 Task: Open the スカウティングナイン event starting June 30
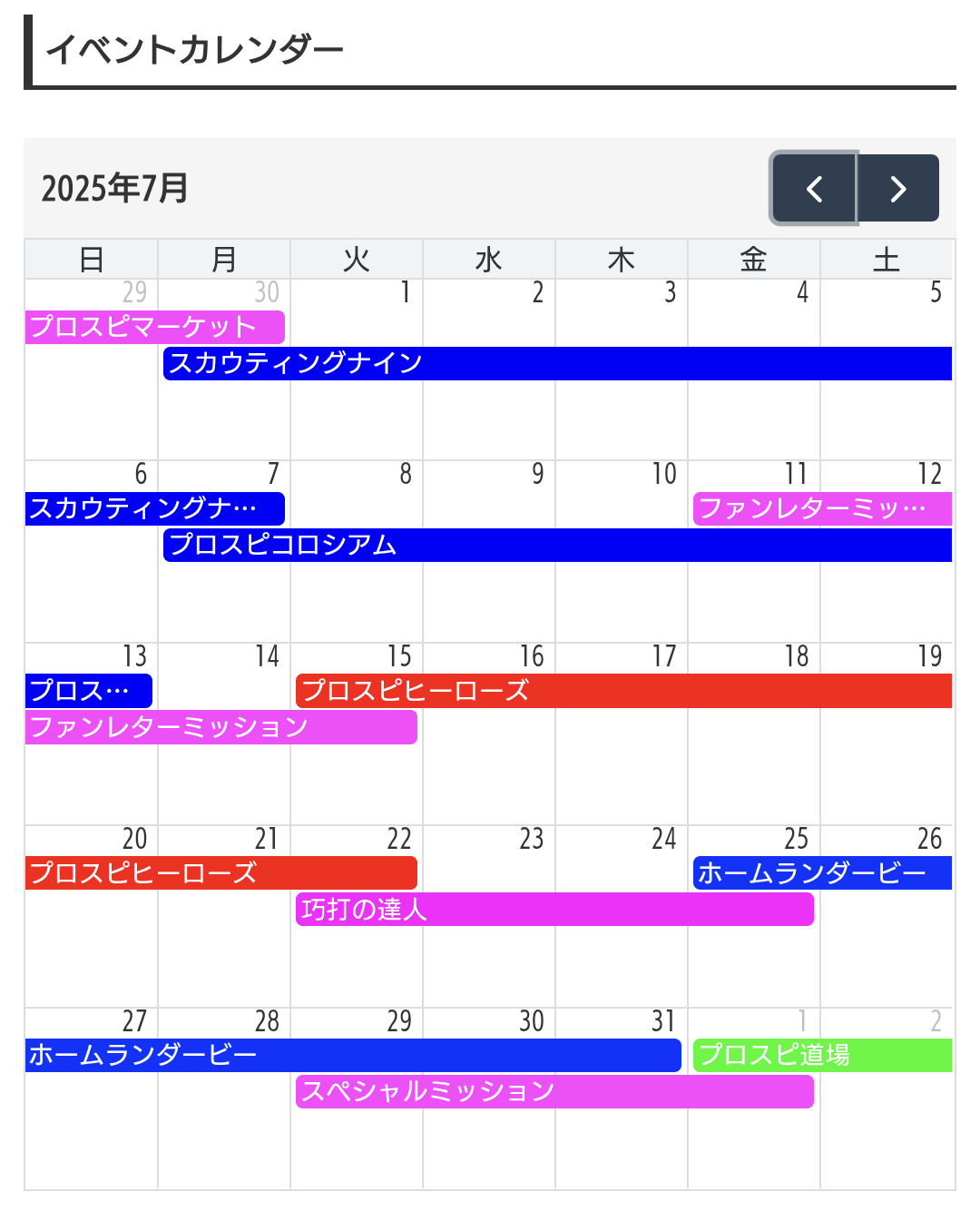(x=557, y=363)
